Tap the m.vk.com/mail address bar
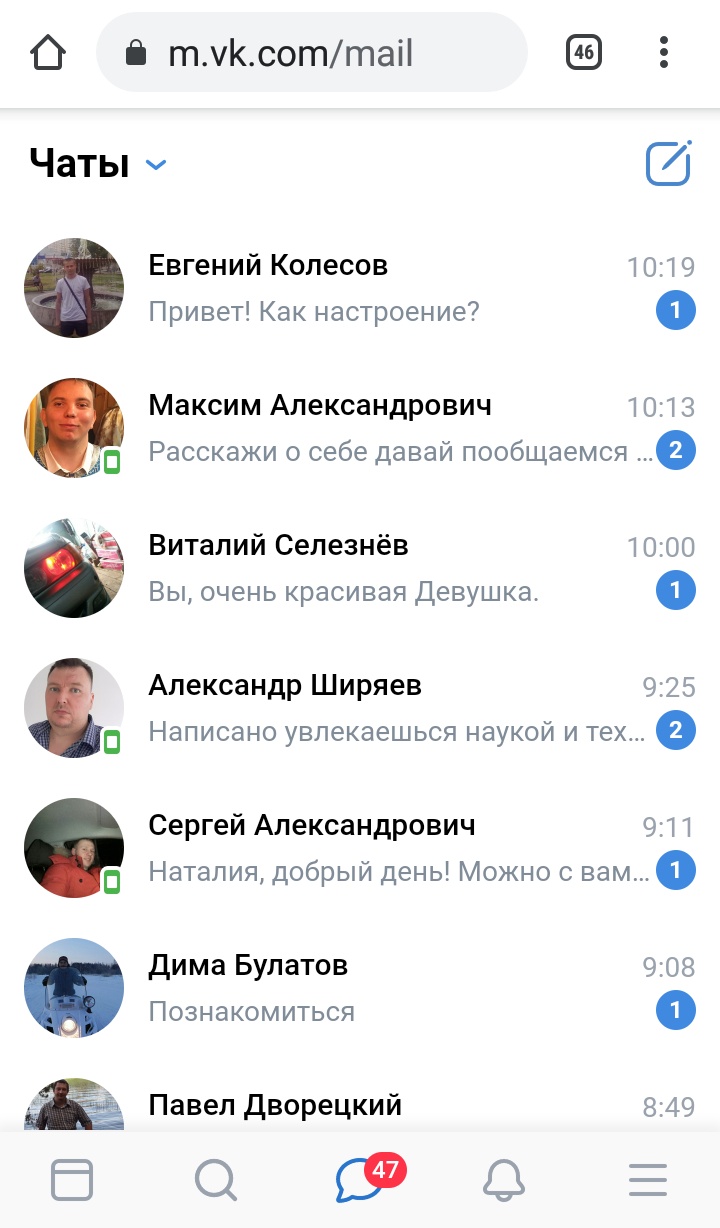The height and width of the screenshot is (1228, 720). pos(311,53)
